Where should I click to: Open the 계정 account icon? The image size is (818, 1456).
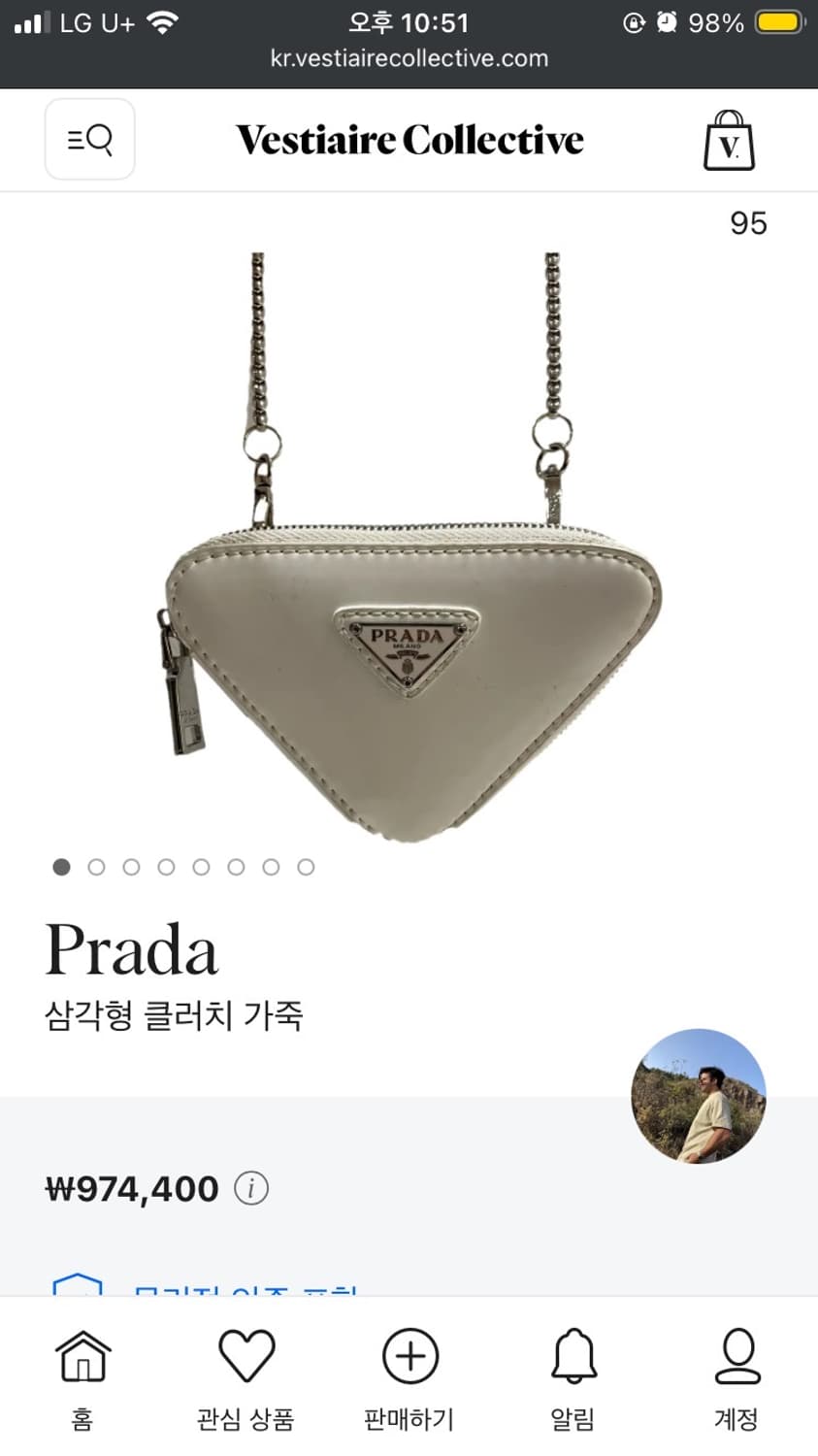tap(736, 1356)
